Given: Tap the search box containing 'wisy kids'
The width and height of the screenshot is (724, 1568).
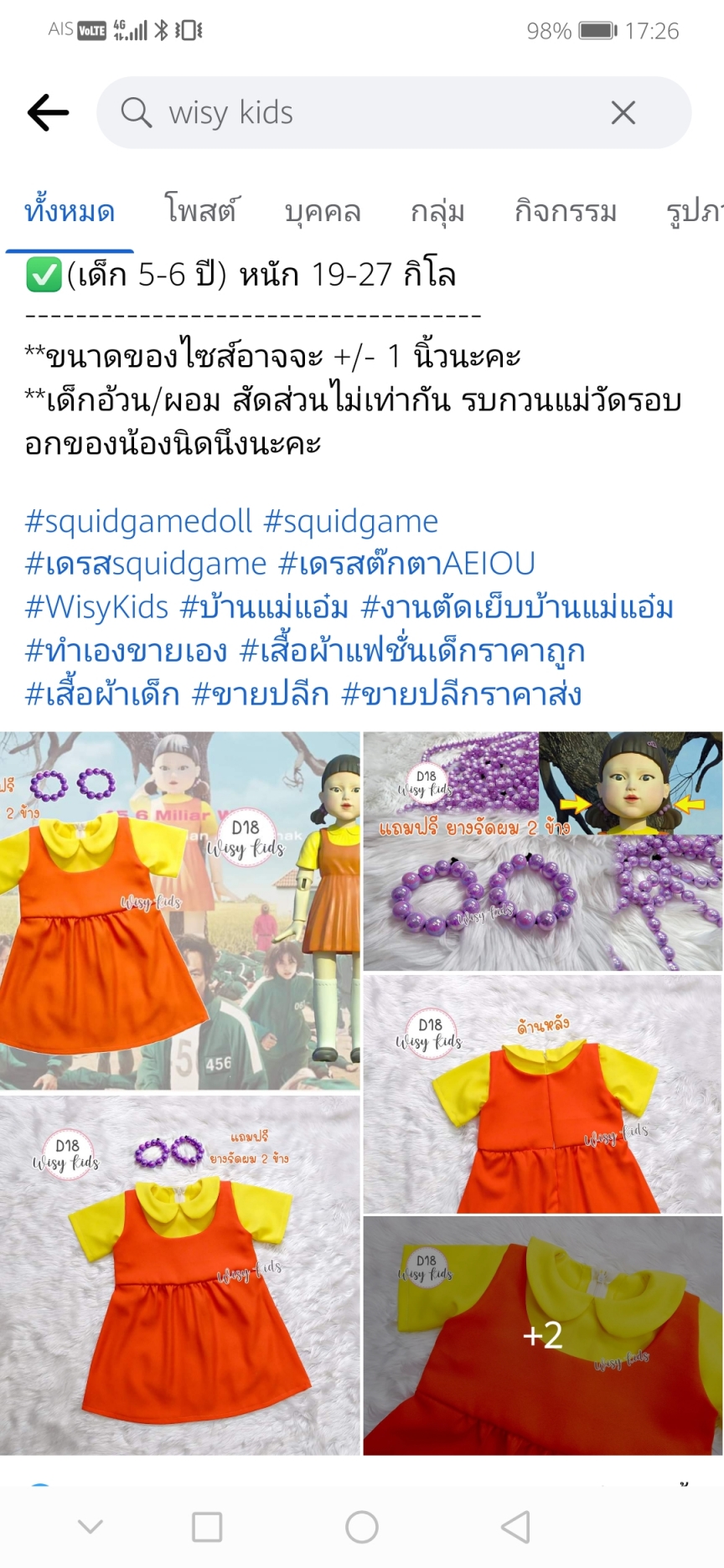Looking at the screenshot, I should 394,112.
